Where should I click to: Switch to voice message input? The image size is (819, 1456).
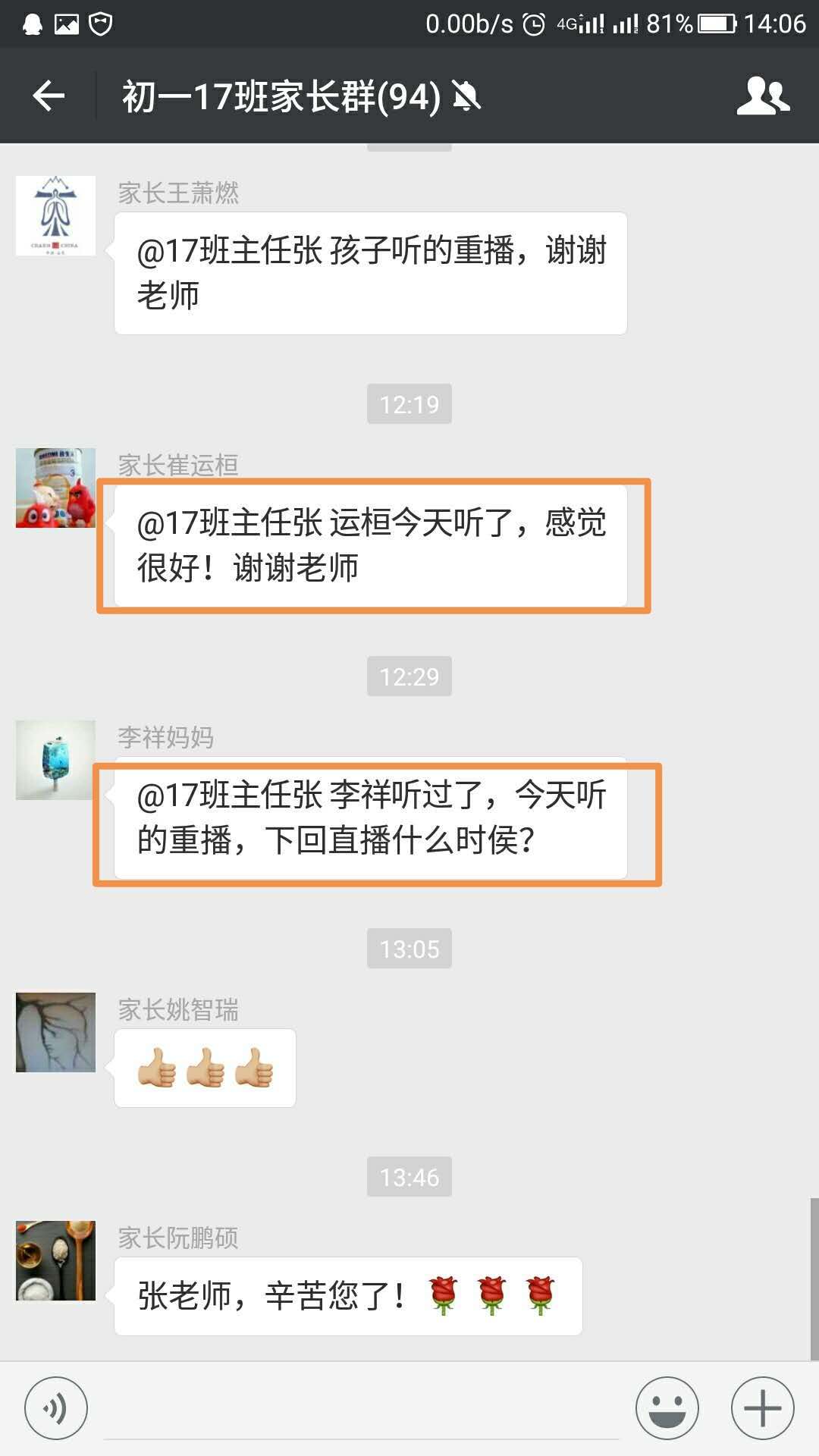[56, 1408]
